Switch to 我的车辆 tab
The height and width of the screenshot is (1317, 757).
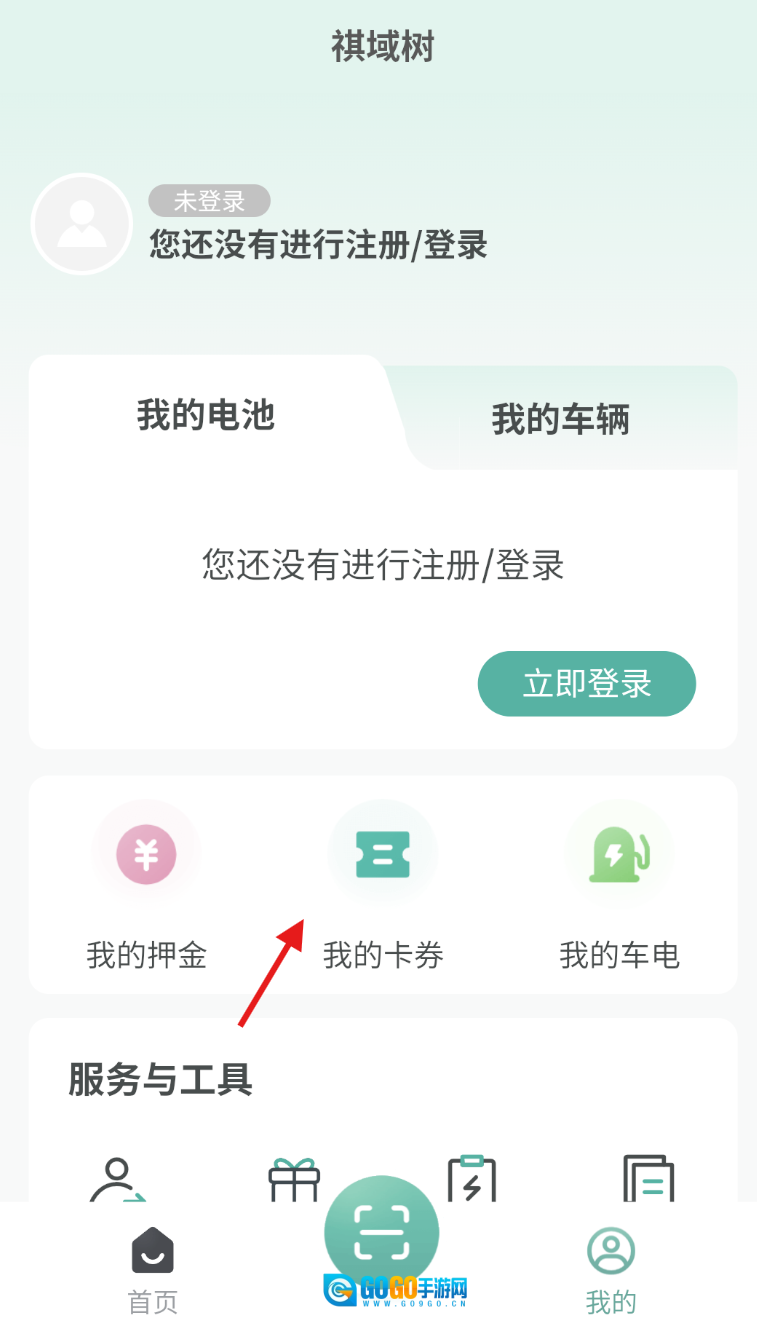(560, 419)
